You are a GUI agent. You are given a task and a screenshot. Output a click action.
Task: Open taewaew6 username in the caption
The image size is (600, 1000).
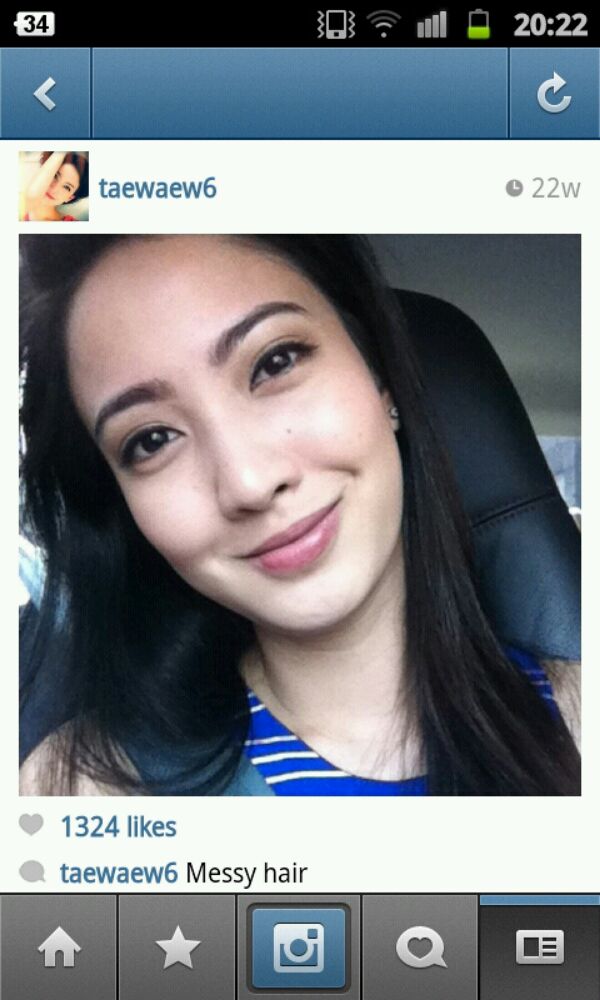coord(118,873)
